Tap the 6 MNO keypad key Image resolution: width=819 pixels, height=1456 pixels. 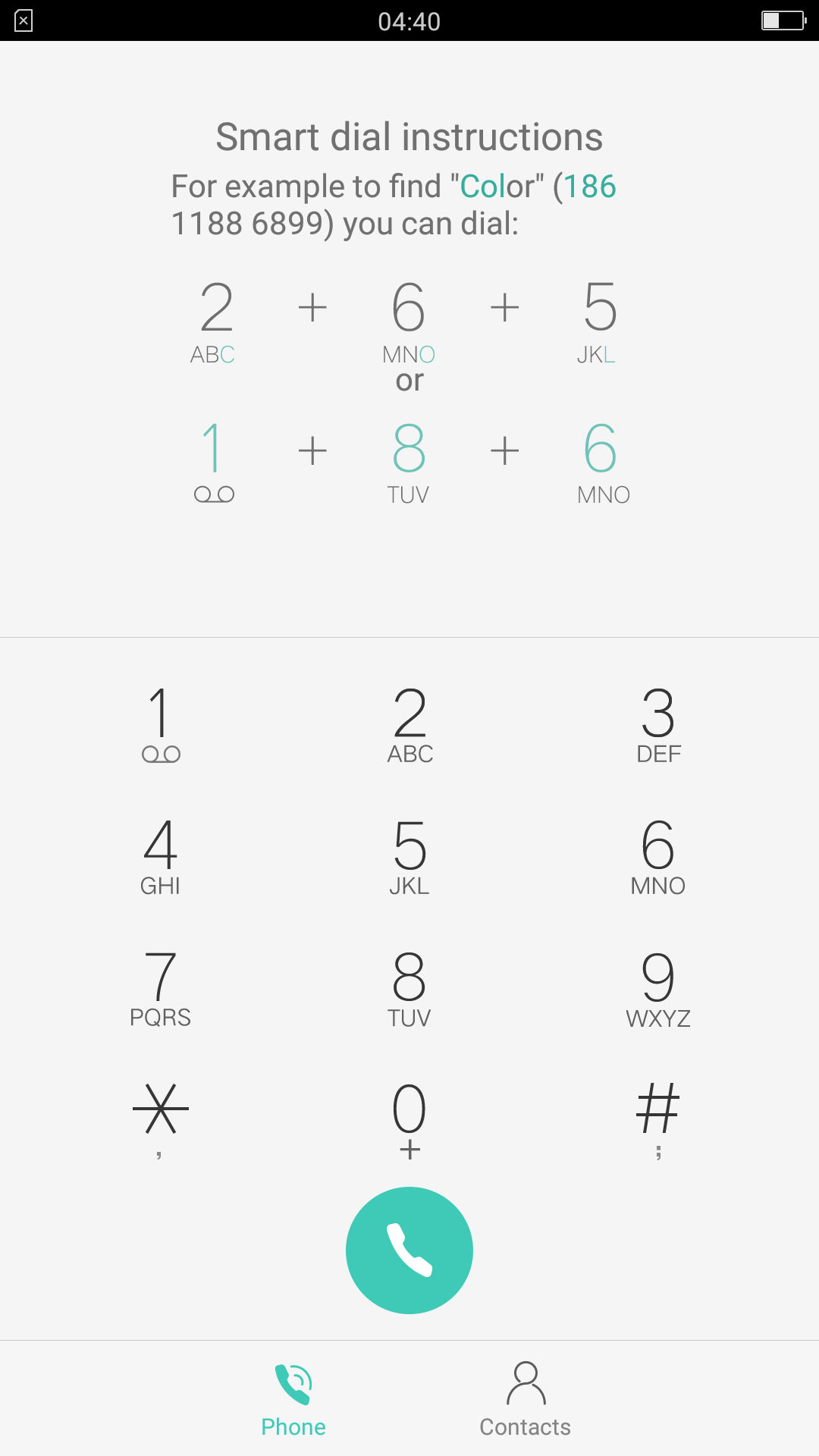[658, 855]
